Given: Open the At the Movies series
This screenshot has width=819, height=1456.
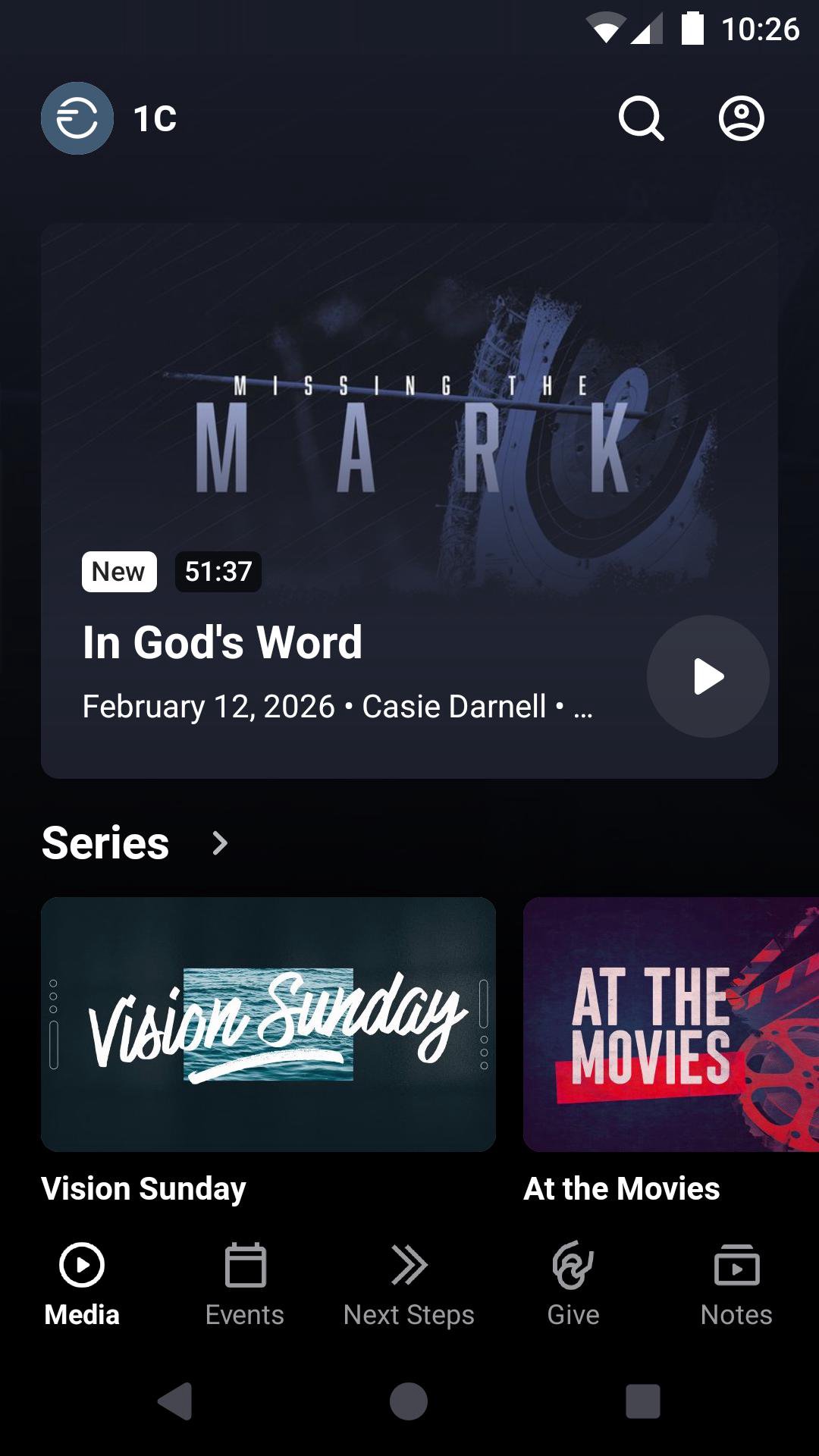Looking at the screenshot, I should tap(671, 1024).
